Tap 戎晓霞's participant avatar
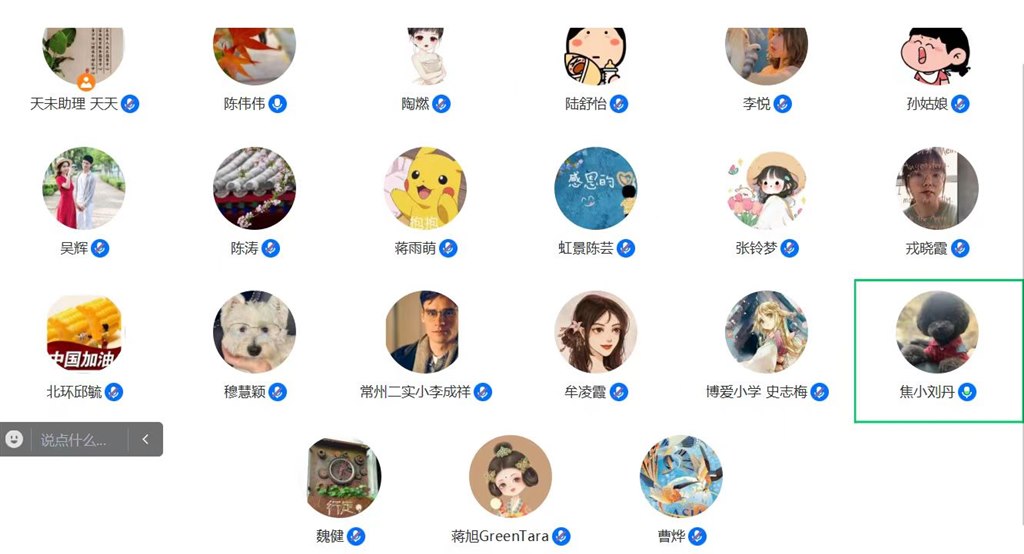 (x=937, y=189)
